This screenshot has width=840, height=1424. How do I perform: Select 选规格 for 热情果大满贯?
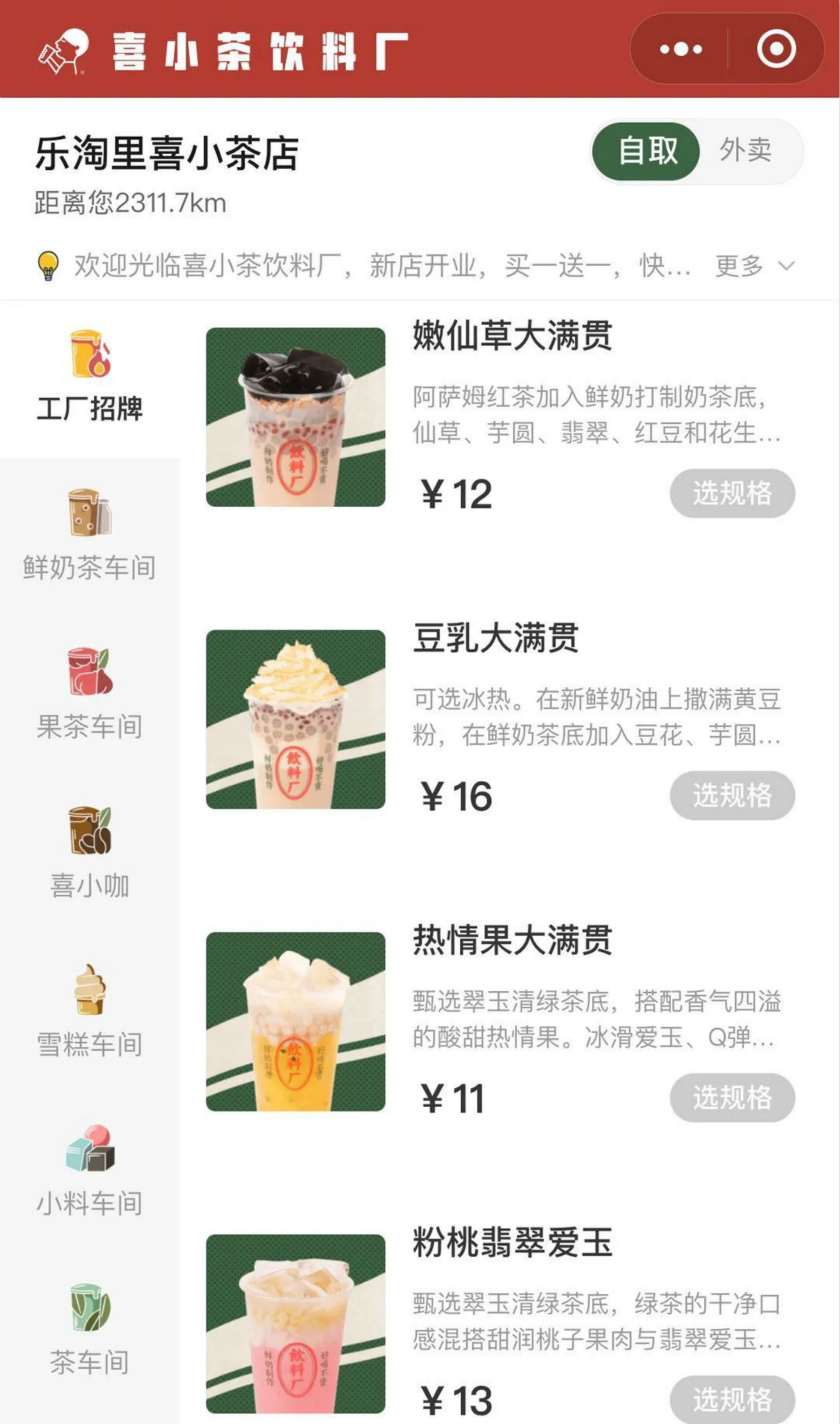732,1098
